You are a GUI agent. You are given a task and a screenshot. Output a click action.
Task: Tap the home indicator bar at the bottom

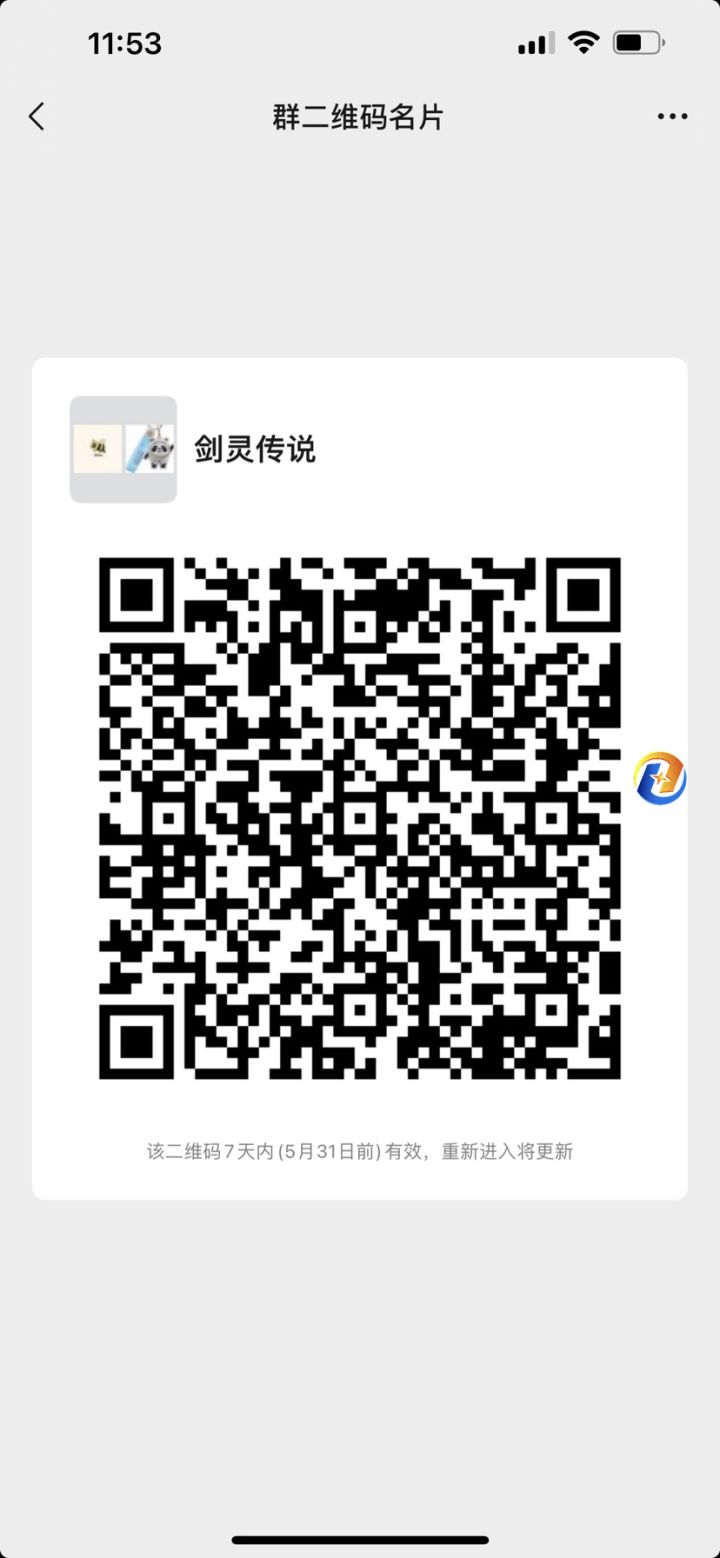[360, 1541]
